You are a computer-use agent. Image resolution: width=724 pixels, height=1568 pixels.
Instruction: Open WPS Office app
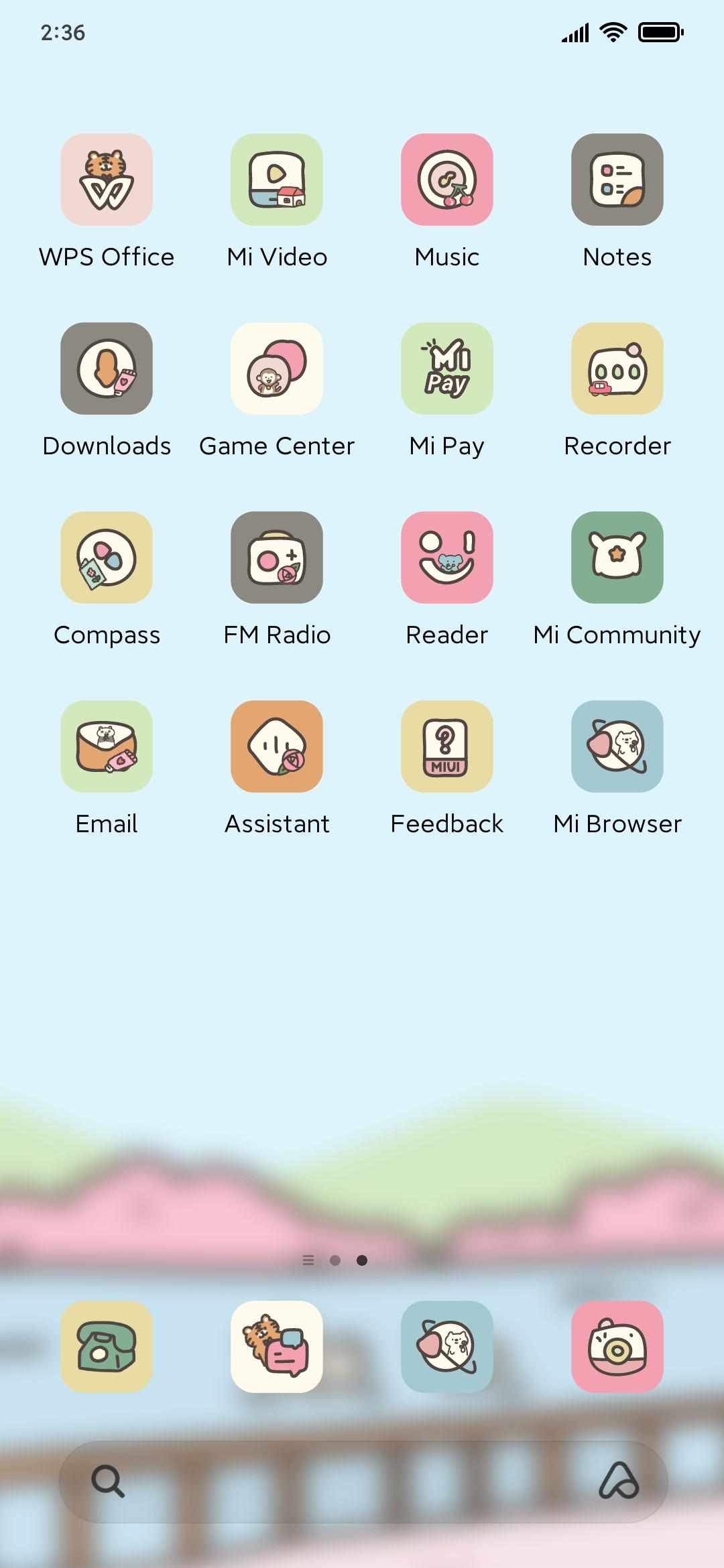(107, 180)
